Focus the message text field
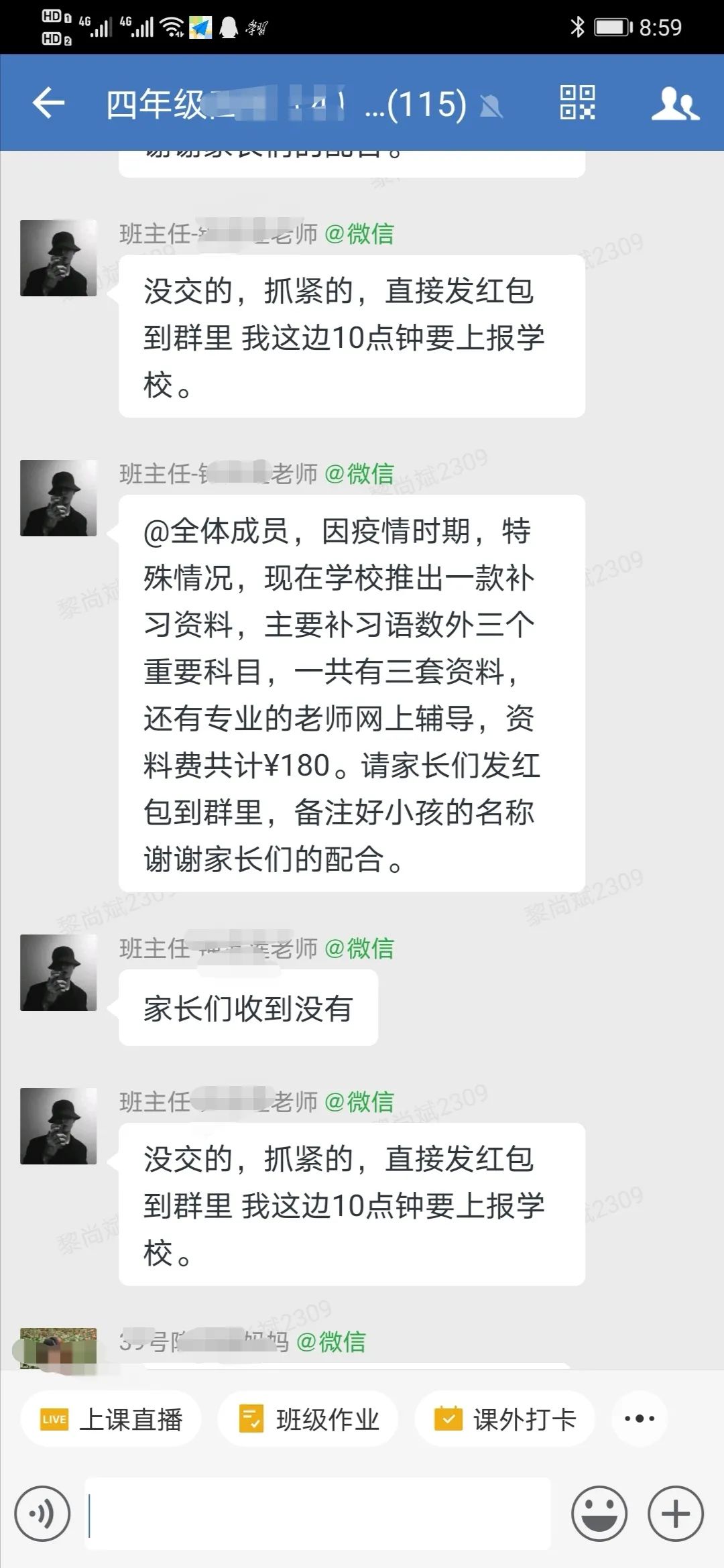 pyautogui.click(x=318, y=1513)
